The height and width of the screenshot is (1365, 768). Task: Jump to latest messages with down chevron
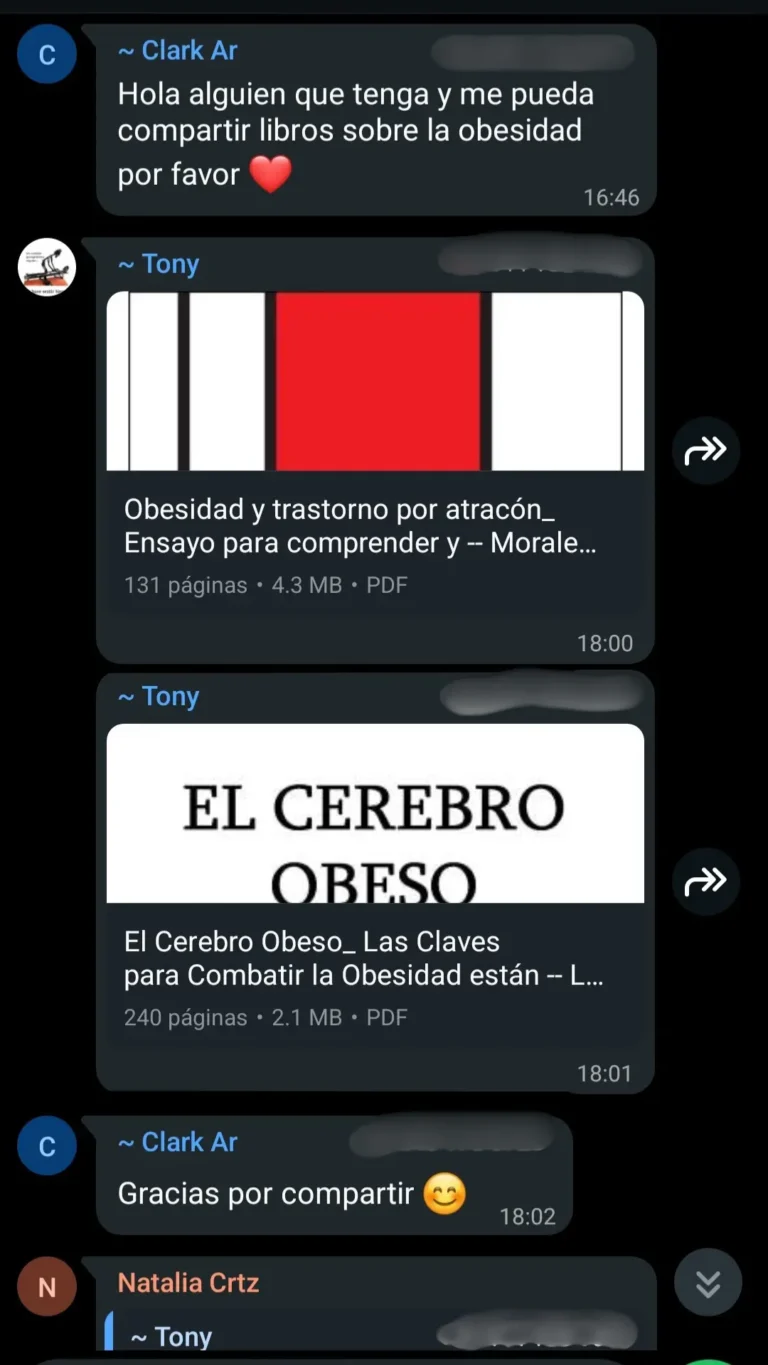(708, 1283)
